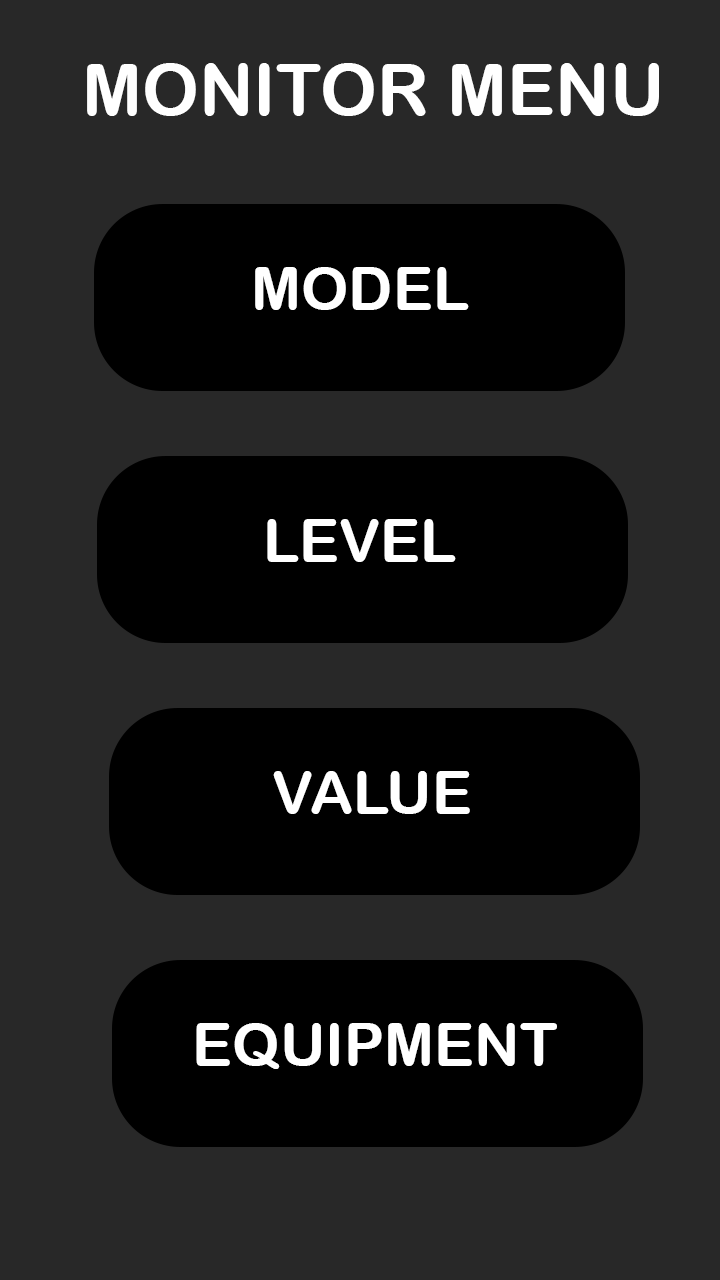Select the LEVEL button

[362, 549]
